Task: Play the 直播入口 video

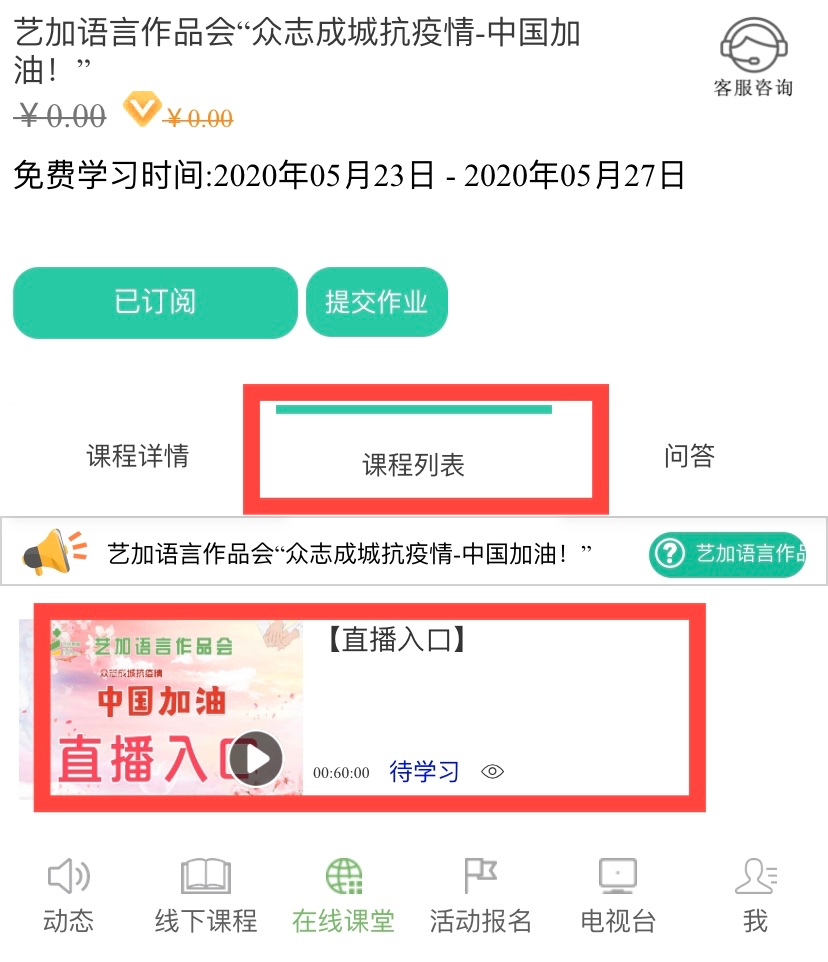Action: [258, 759]
